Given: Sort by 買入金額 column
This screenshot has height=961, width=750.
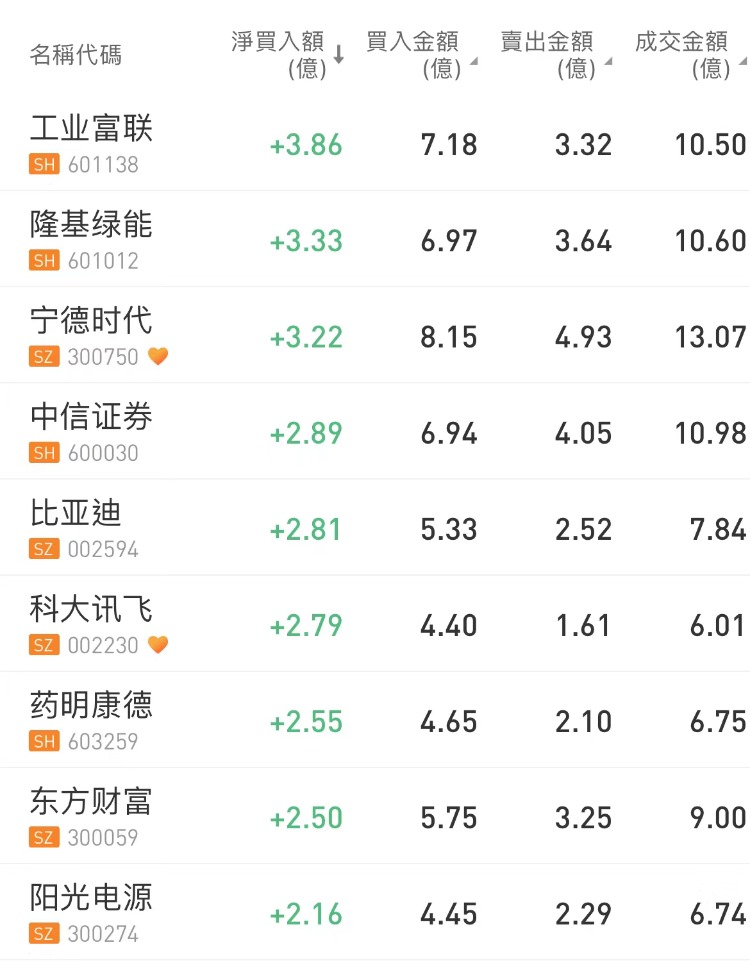Looking at the screenshot, I should 420,54.
